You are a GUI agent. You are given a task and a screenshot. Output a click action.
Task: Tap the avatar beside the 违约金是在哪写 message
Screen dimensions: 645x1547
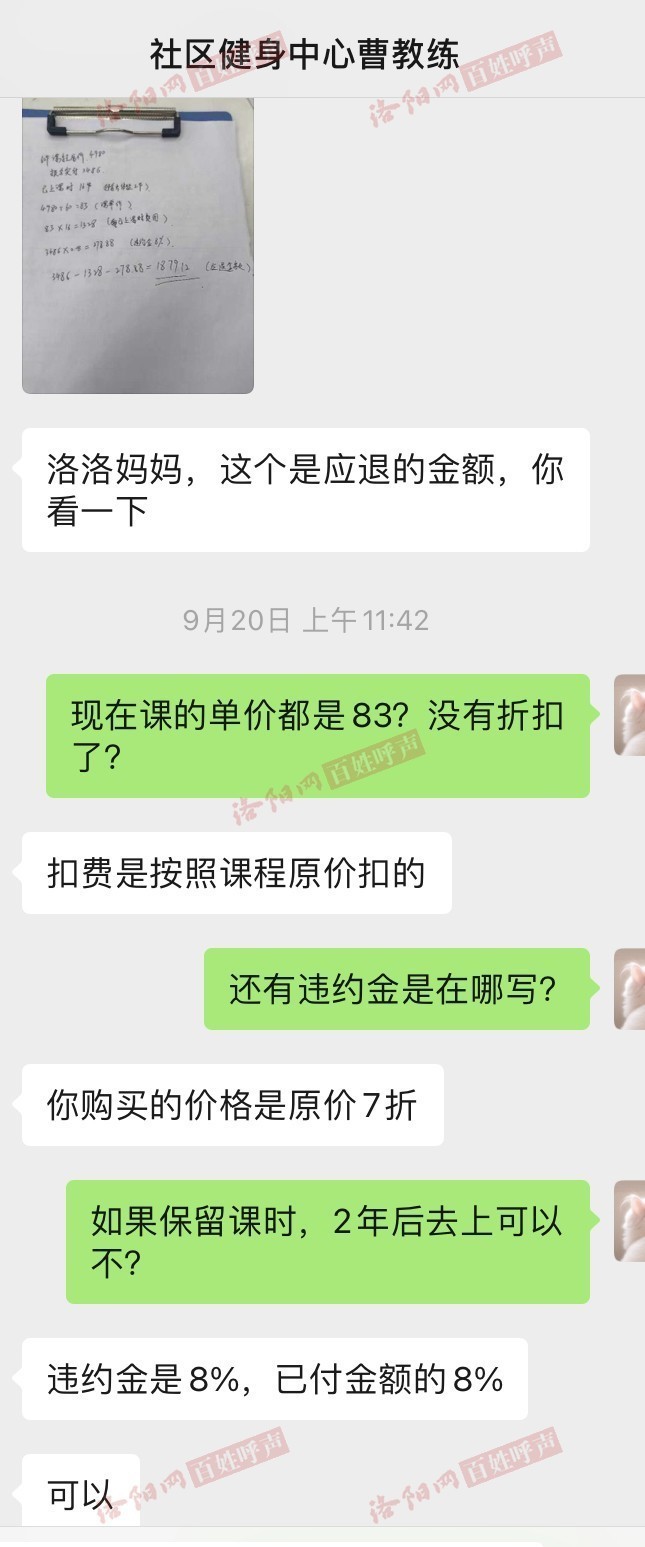tap(629, 989)
